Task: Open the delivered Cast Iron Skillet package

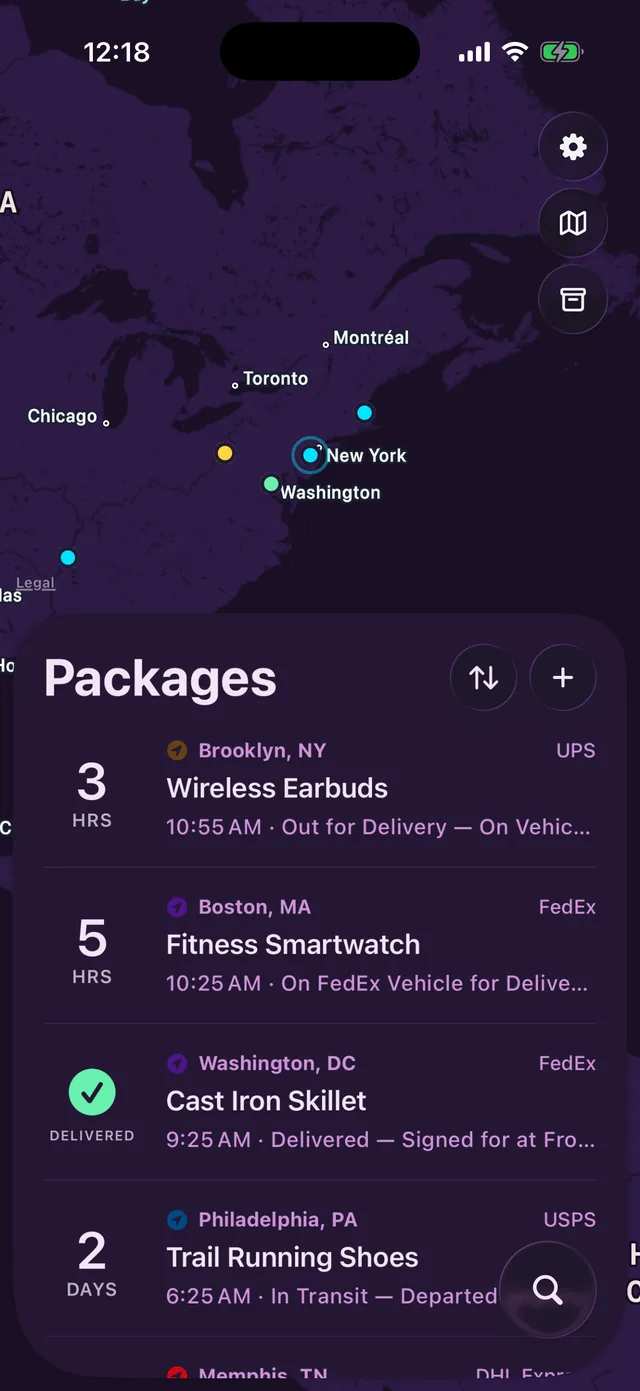Action: tap(320, 1101)
